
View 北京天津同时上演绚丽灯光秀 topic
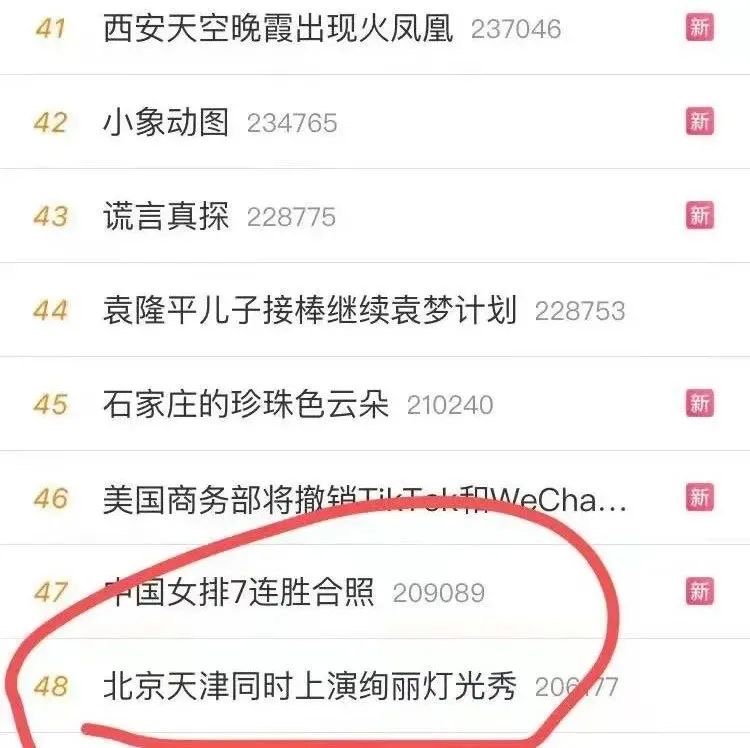pos(310,686)
